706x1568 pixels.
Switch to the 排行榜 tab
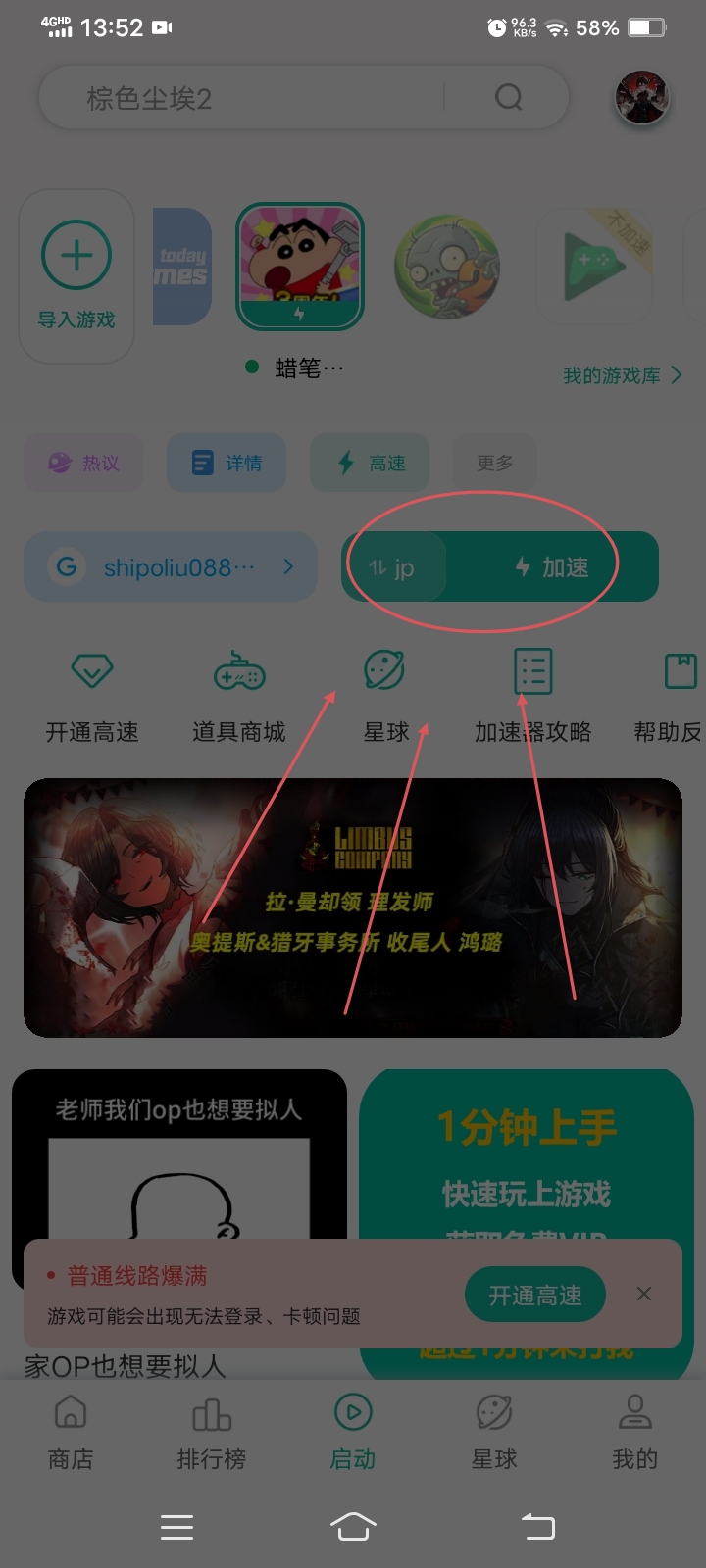click(211, 1433)
